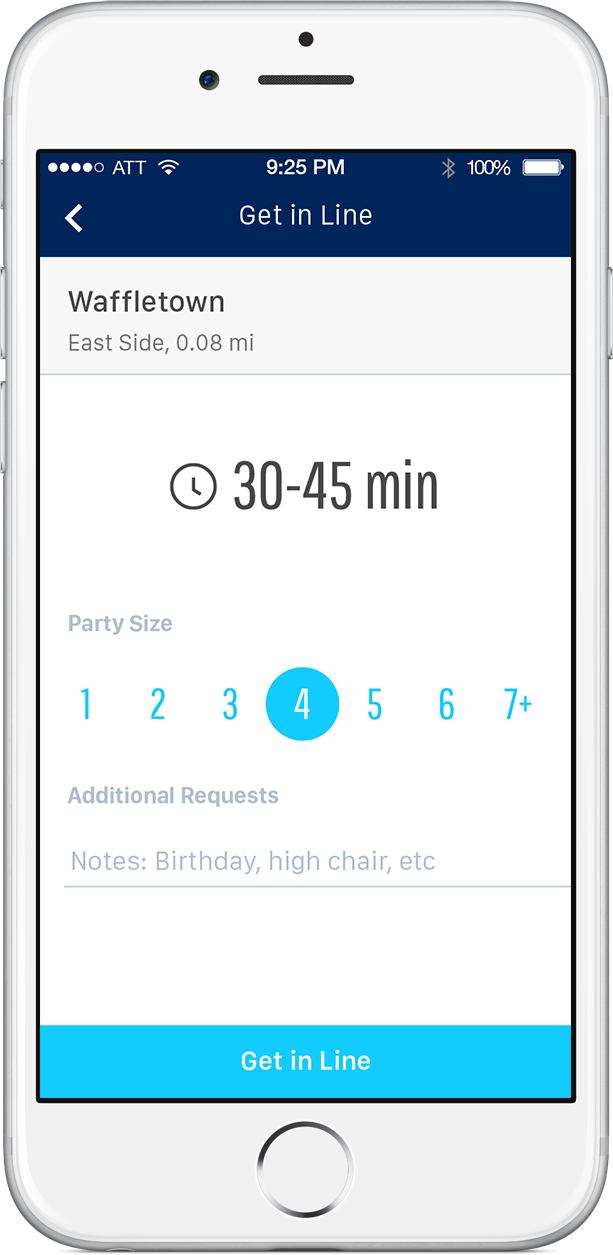613x1255 pixels.
Task: Tap the selected party size 4
Action: coord(302,704)
